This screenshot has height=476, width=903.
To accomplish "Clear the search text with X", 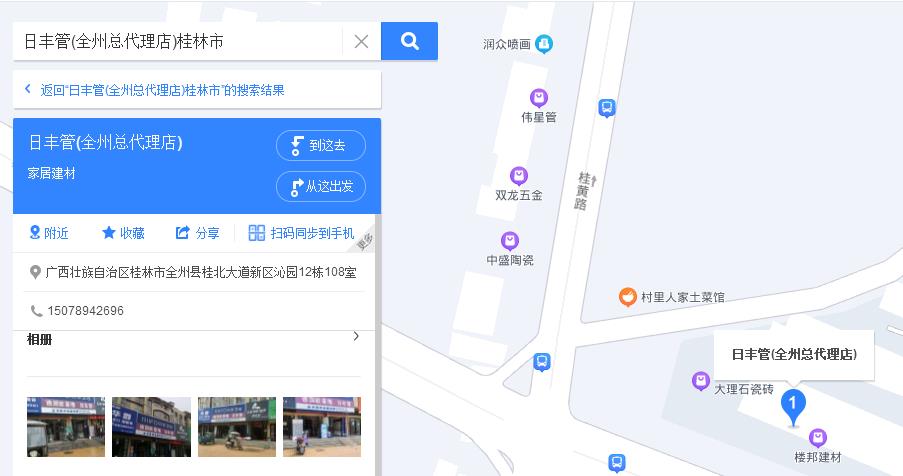I will pyautogui.click(x=361, y=41).
